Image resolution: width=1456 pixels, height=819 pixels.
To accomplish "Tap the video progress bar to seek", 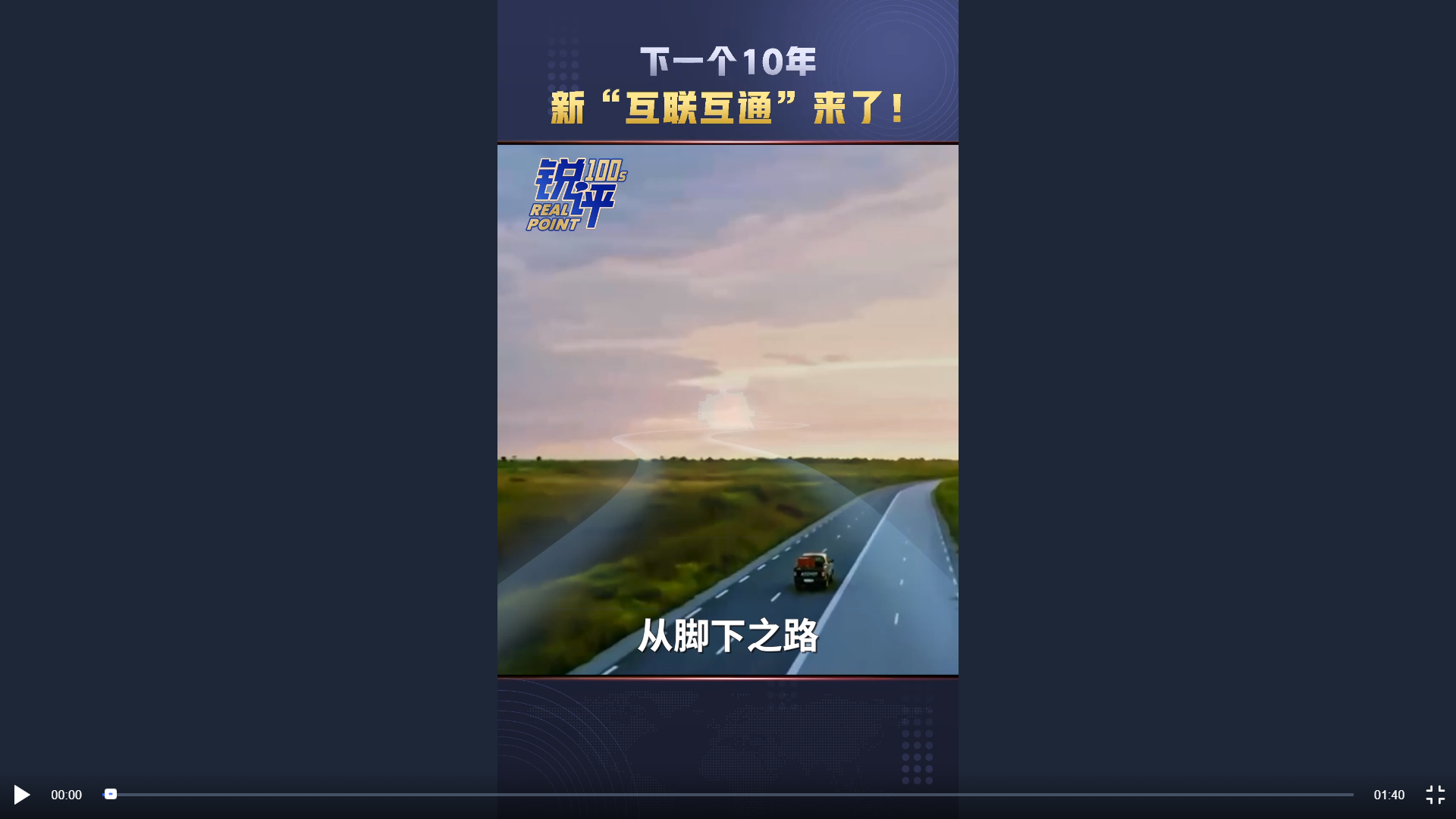I will pos(728,795).
